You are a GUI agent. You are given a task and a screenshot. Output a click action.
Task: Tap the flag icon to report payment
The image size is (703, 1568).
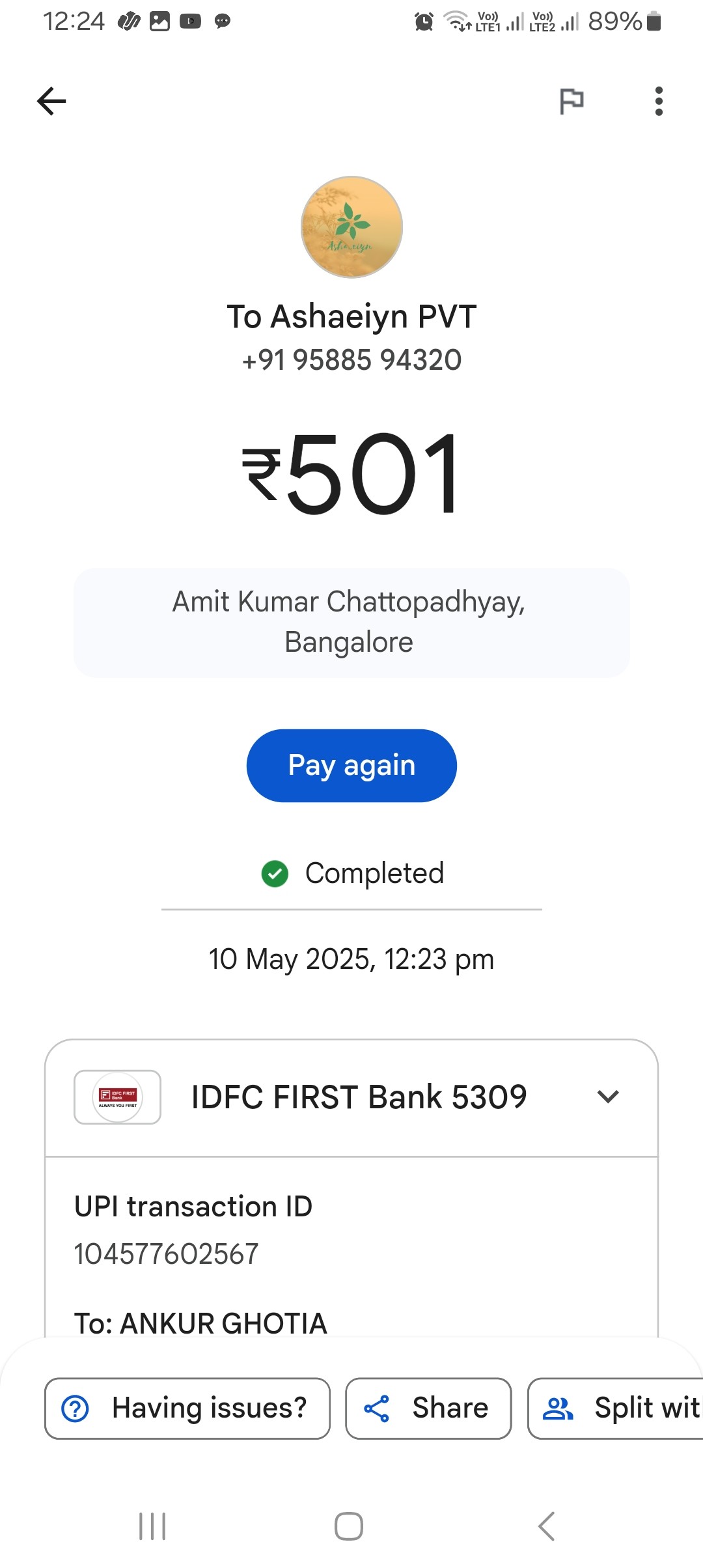pos(572,101)
